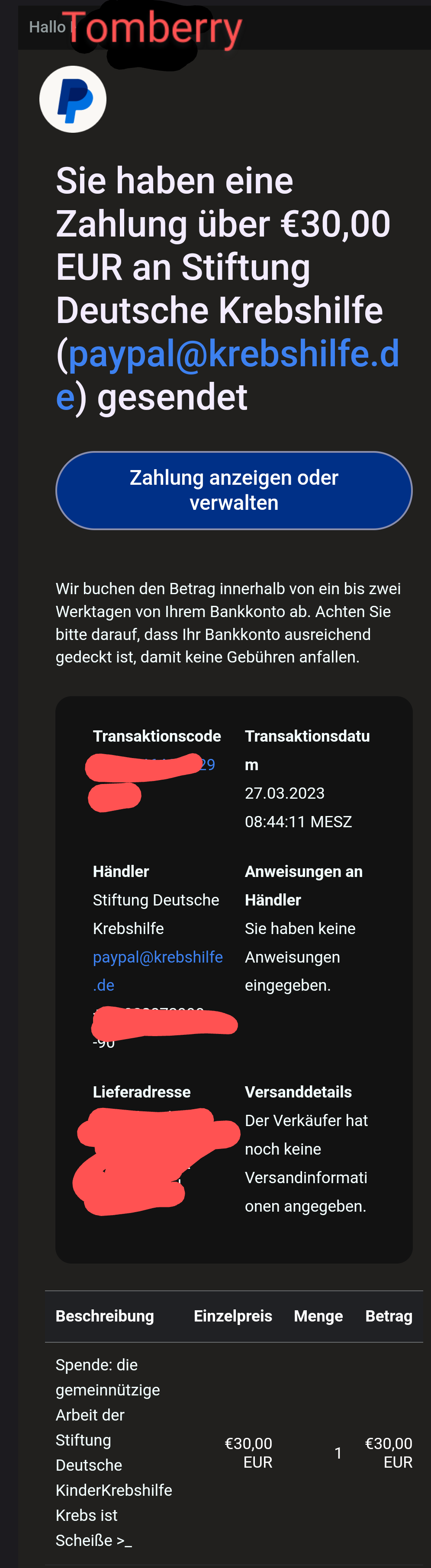Screen dimensions: 431x1568
Task: Open the paypal@krebshilfe.de link in the headline
Action: (x=233, y=354)
